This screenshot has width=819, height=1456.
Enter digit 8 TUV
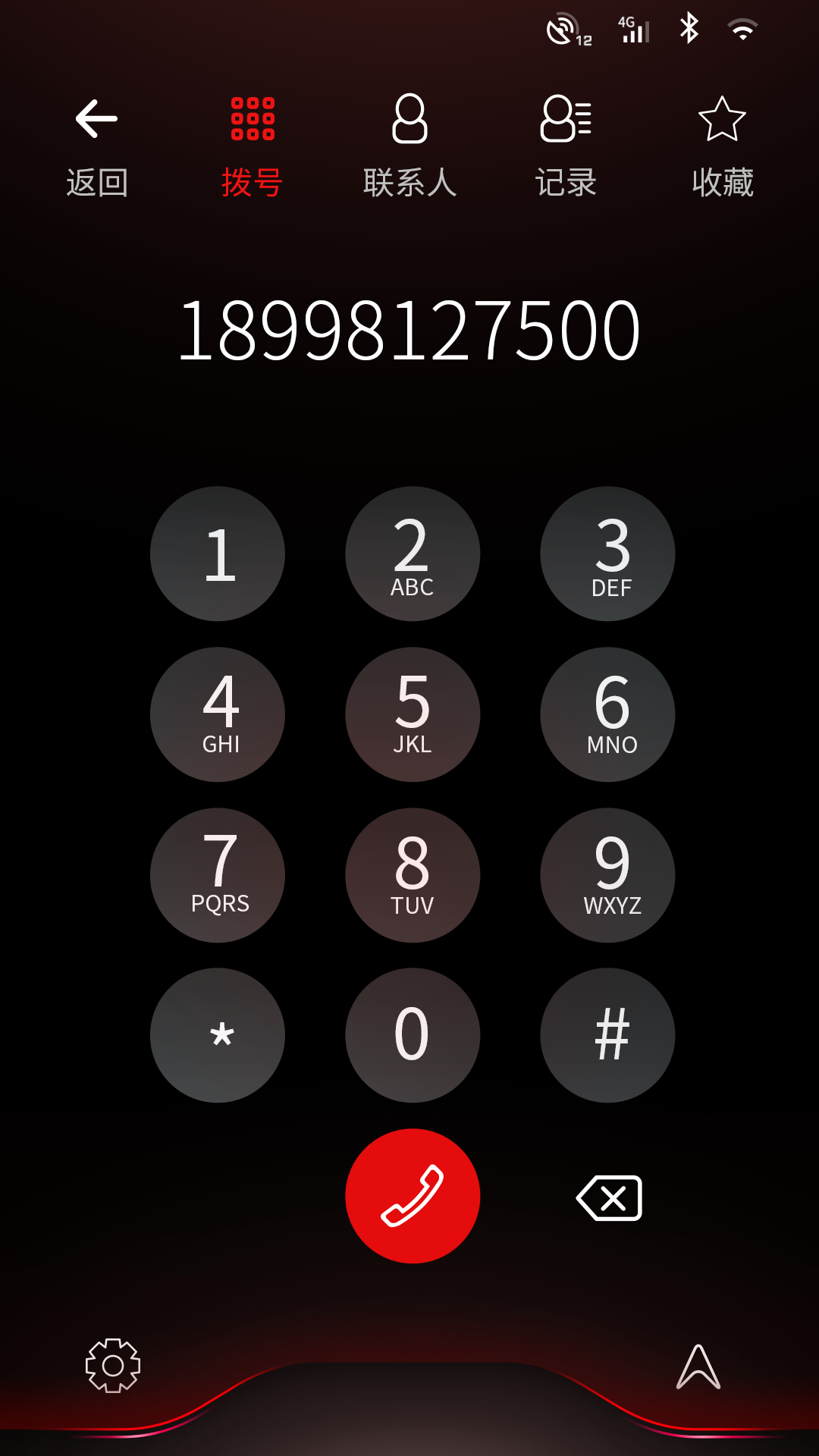point(413,875)
